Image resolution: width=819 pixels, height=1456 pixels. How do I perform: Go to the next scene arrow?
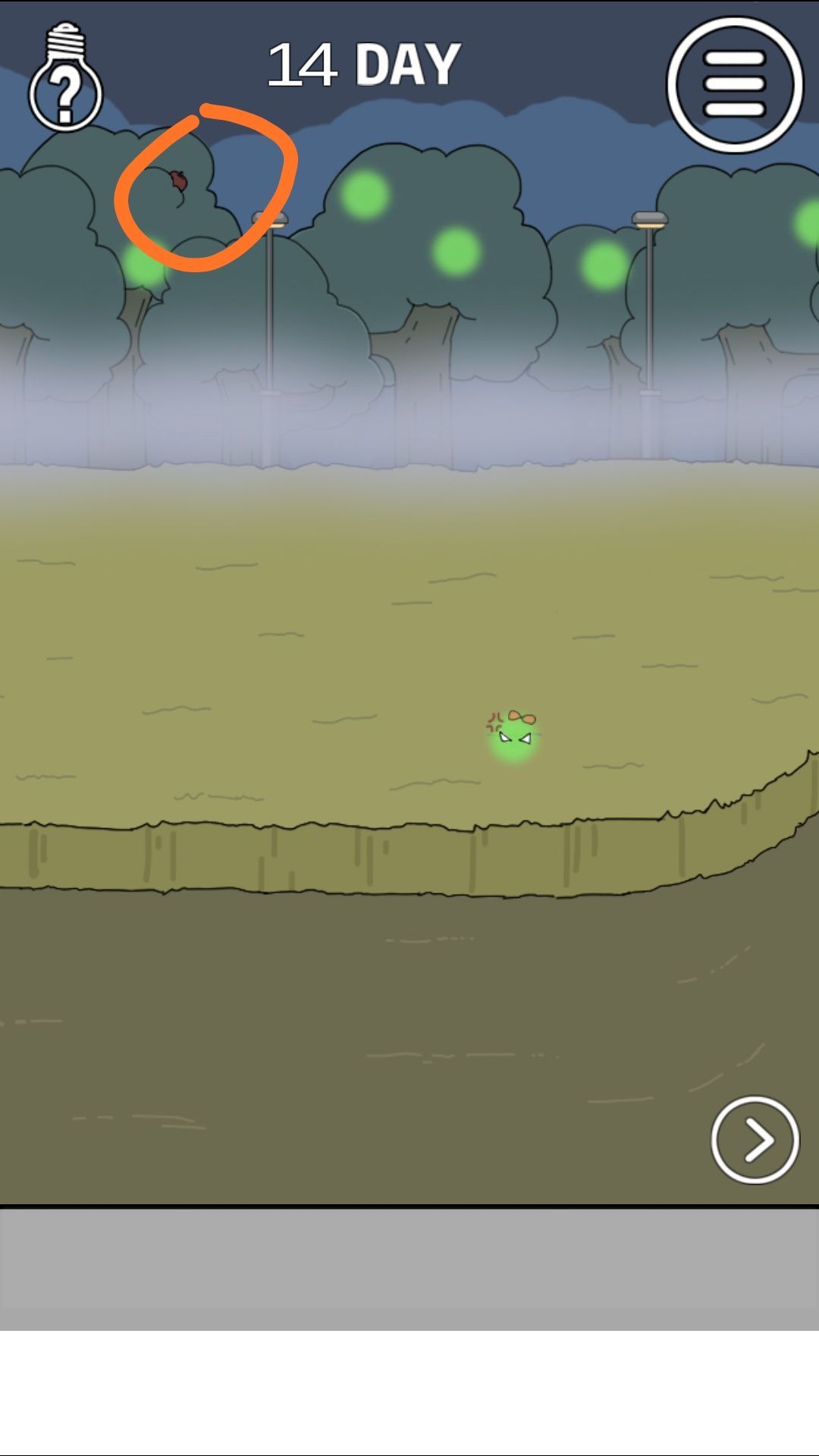click(755, 1139)
